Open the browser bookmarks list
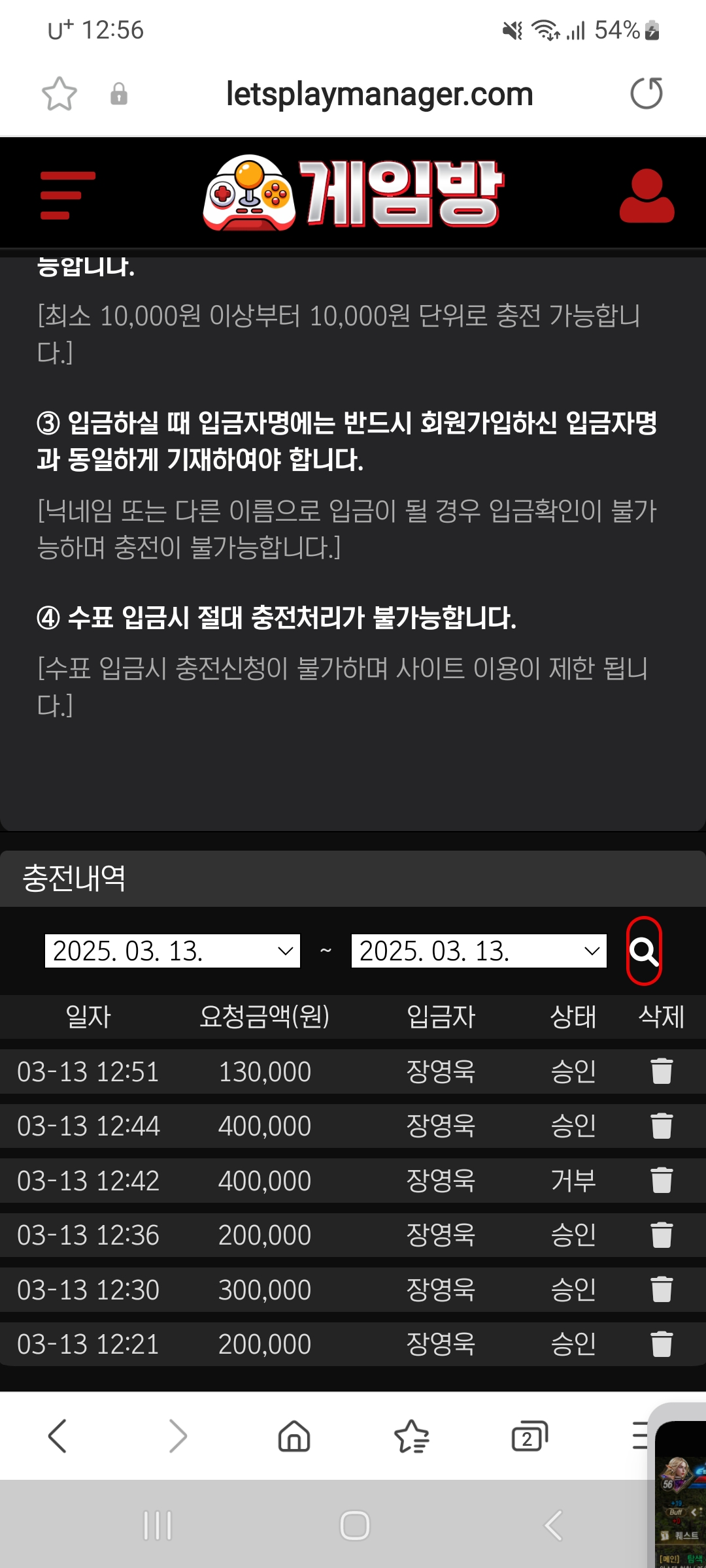The image size is (706, 1568). click(412, 1435)
